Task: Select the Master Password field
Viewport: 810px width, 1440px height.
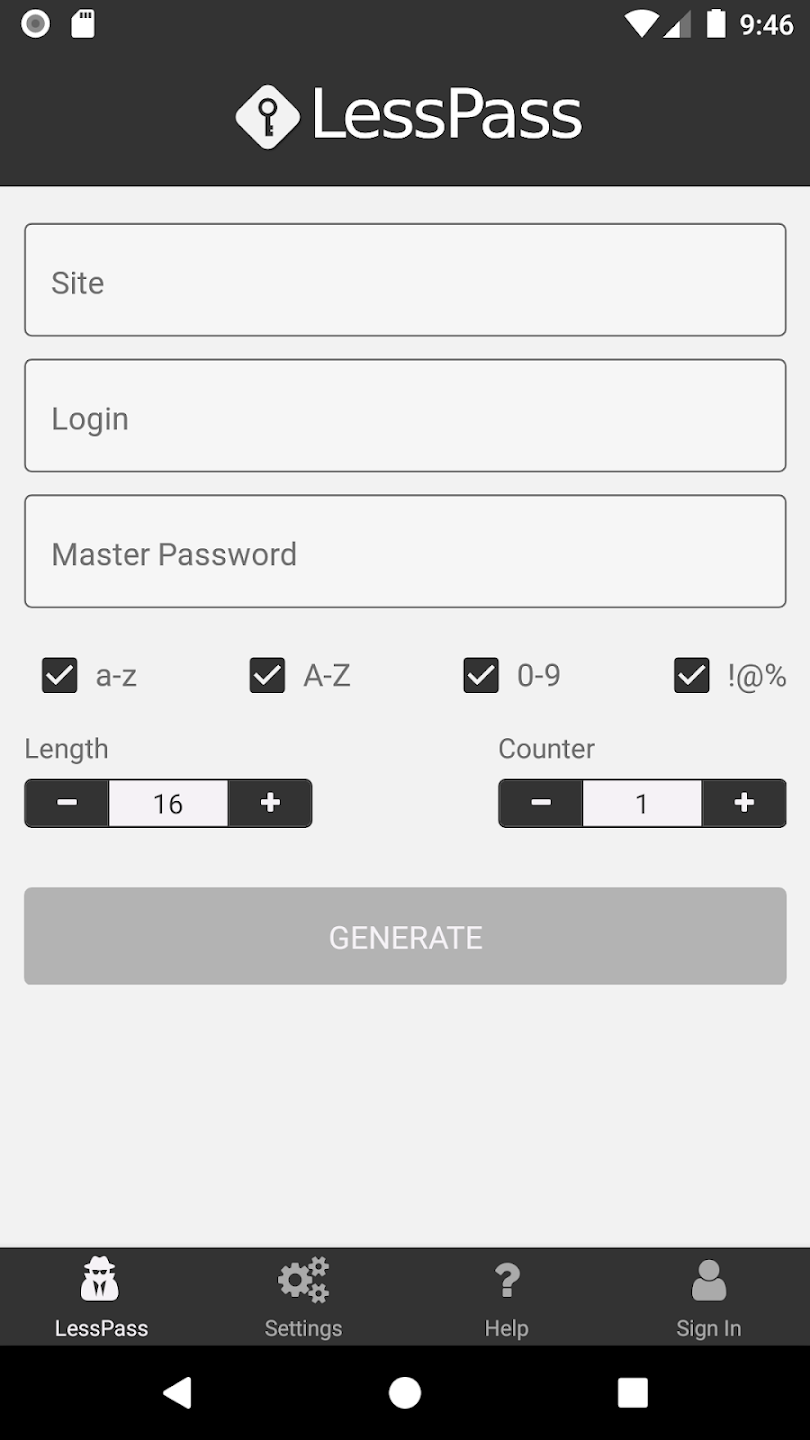Action: coord(405,552)
